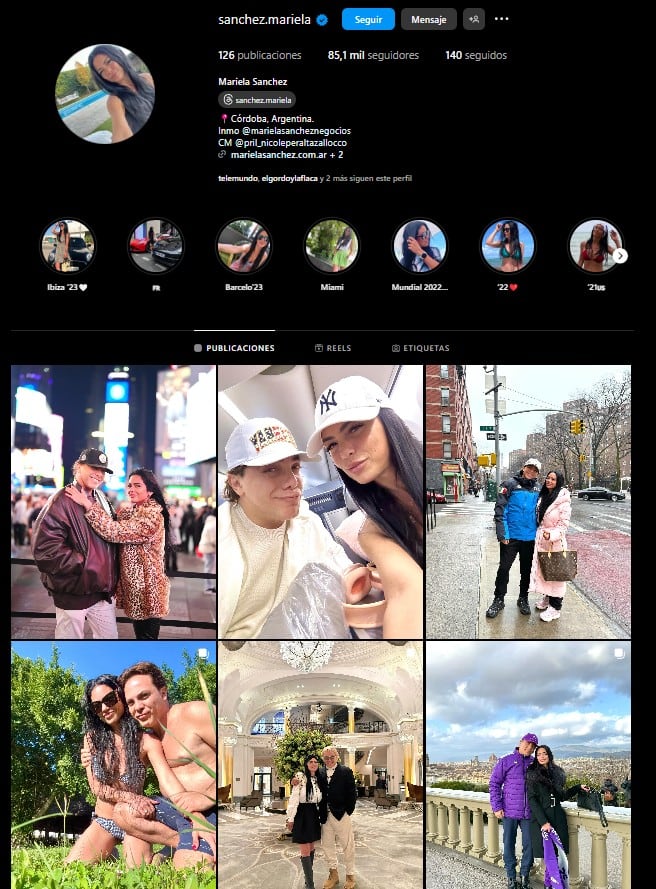Switch to the Etiquetas tab

pos(420,348)
